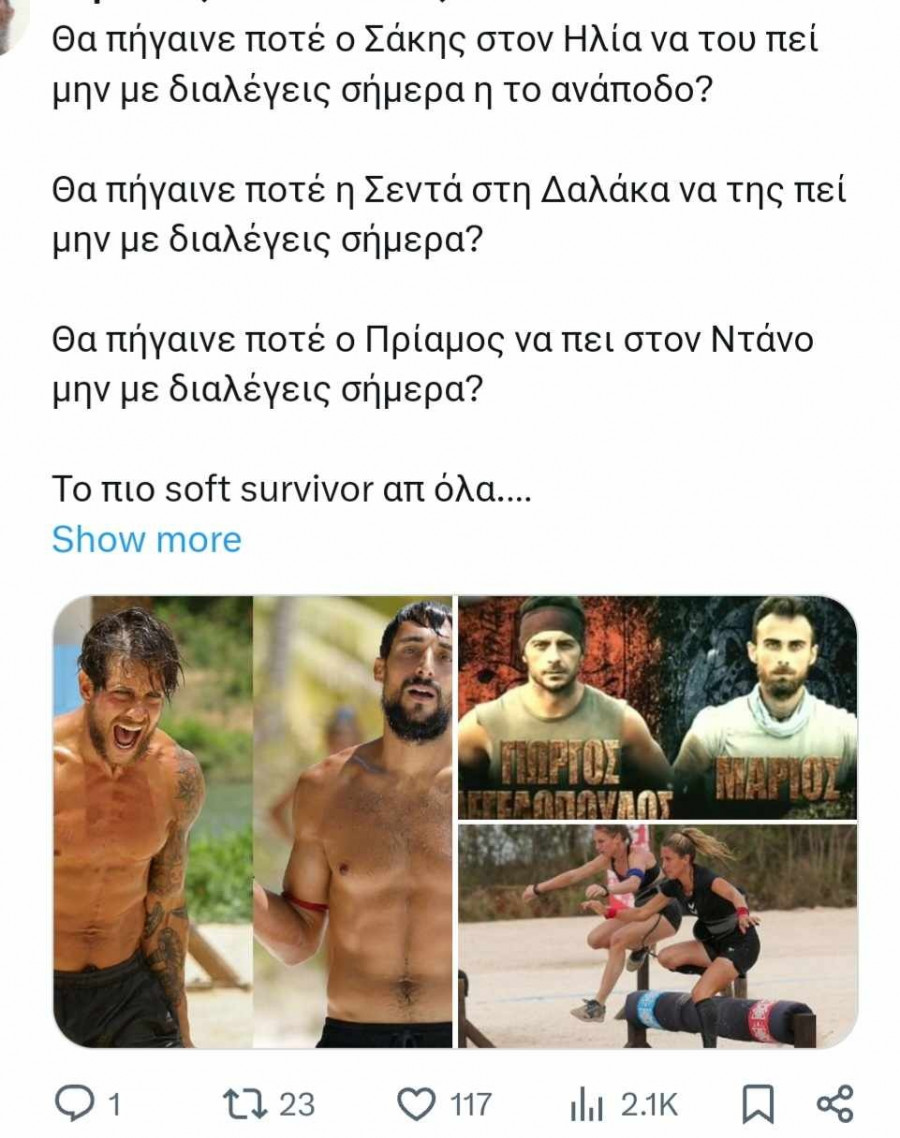Image resolution: width=900 pixels, height=1138 pixels.
Task: Open the photo of the screaming tattooed man
Action: pos(152,820)
